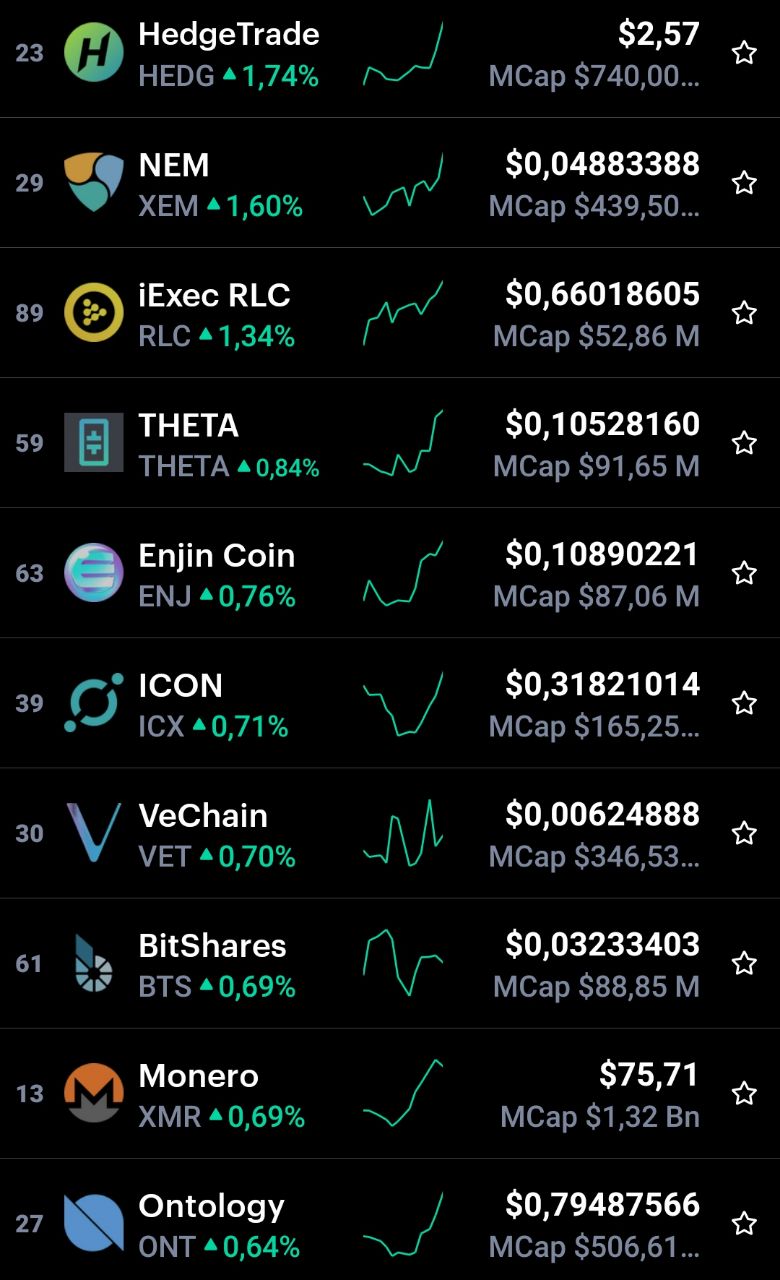Star the ICON coin

click(744, 703)
